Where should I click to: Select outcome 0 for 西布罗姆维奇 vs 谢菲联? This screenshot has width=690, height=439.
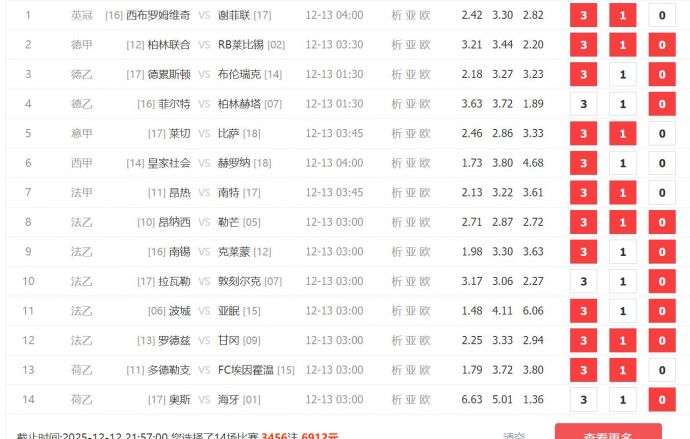click(x=661, y=16)
